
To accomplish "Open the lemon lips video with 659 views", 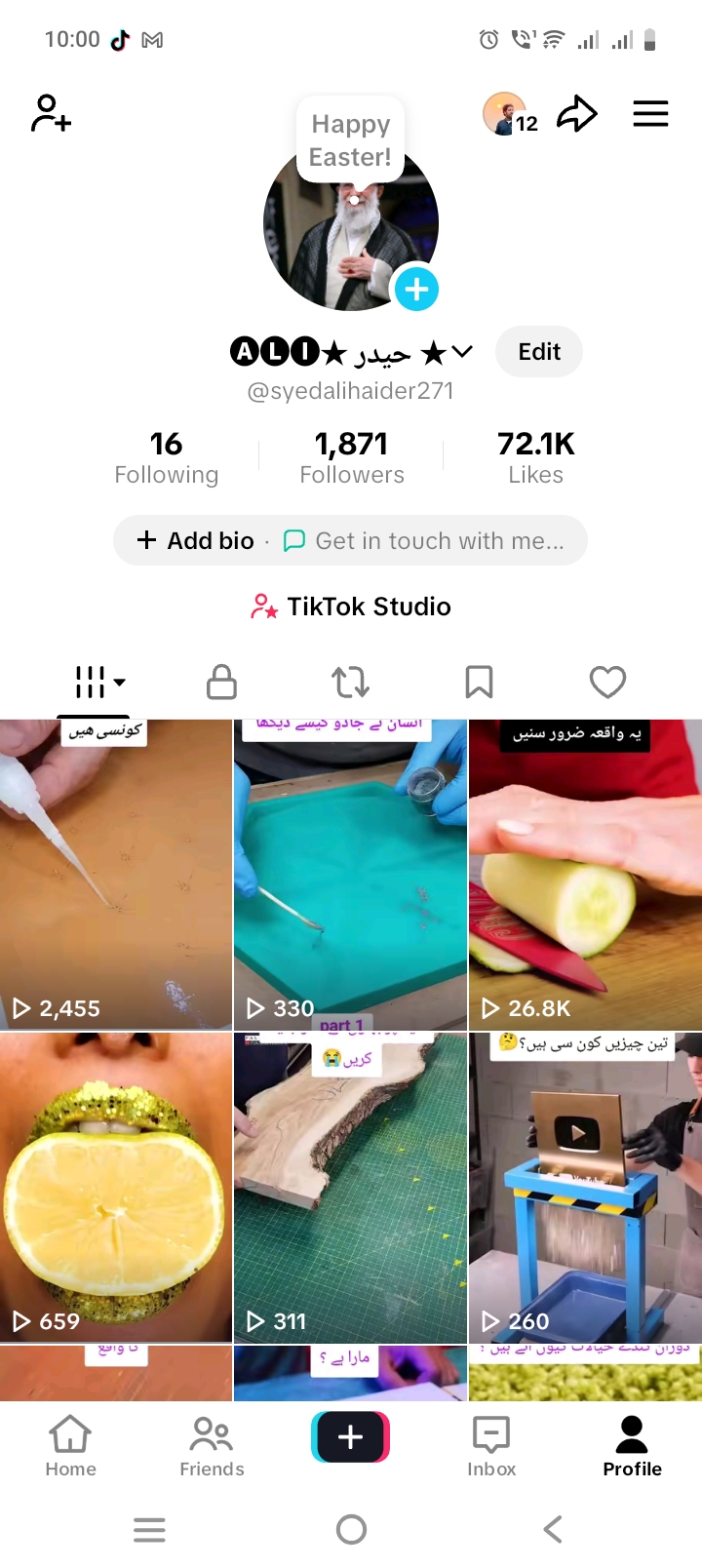I will (x=115, y=1187).
